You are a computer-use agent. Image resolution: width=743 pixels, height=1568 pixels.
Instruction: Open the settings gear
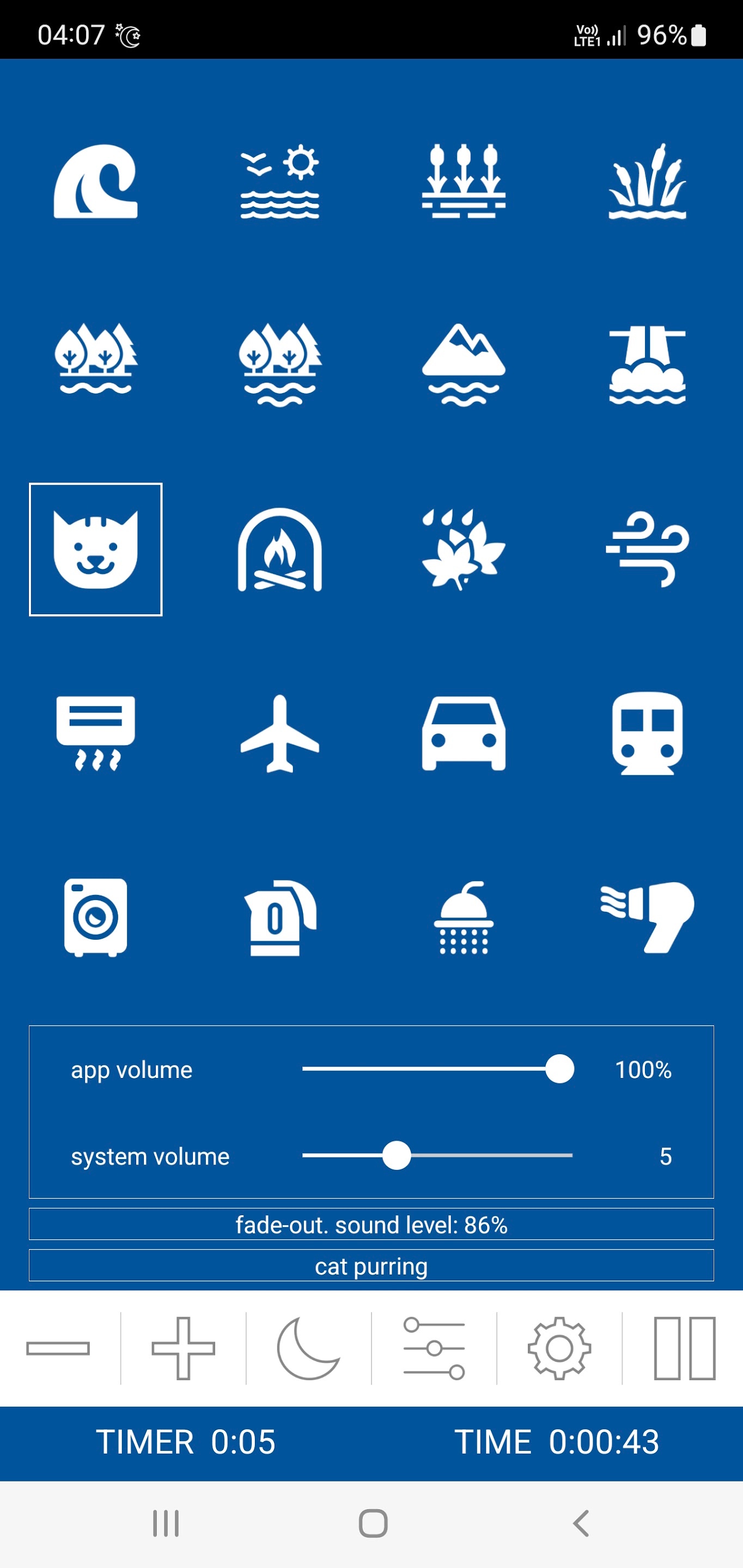[559, 1348]
